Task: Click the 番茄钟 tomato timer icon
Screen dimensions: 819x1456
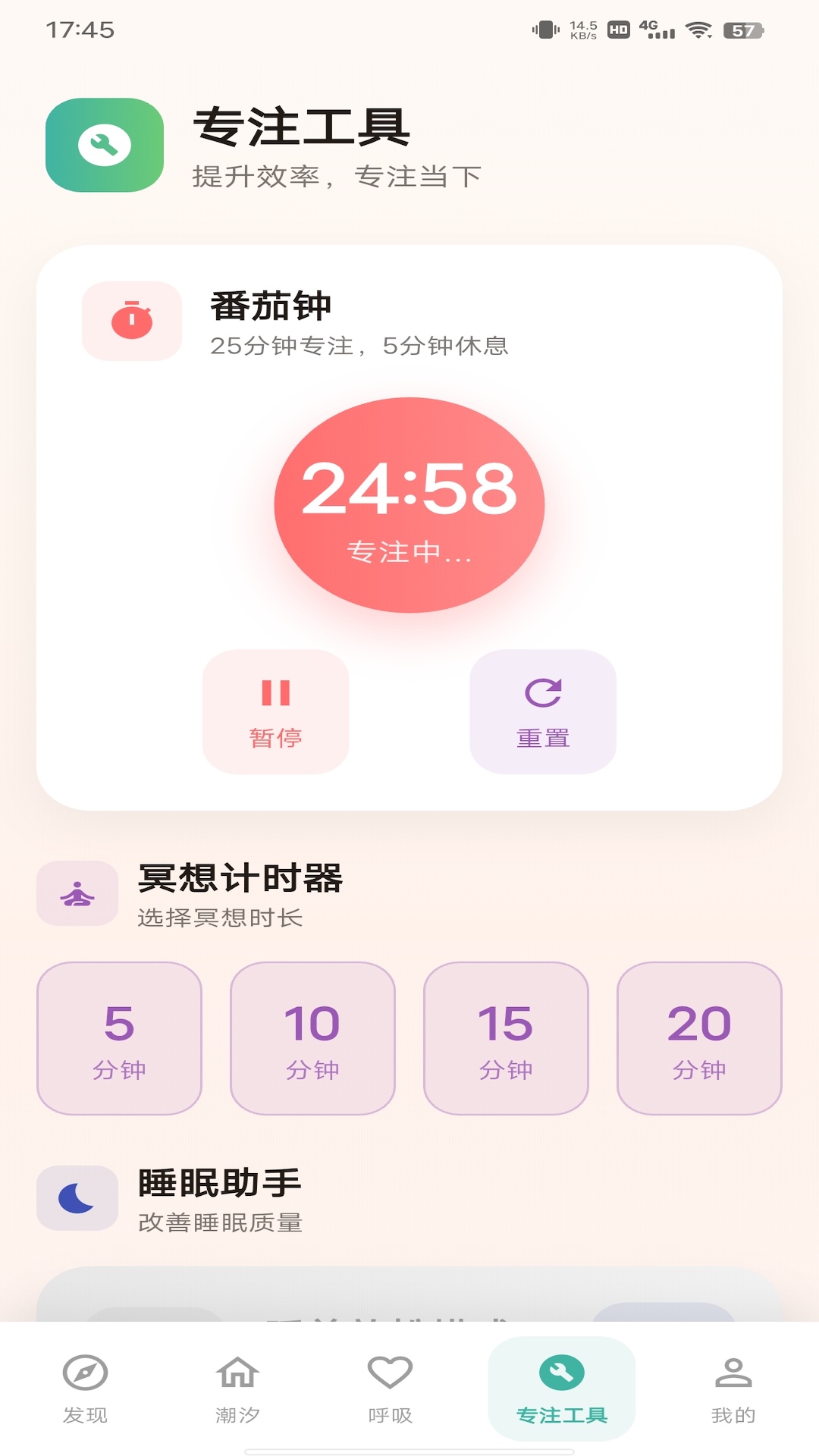Action: pos(130,322)
